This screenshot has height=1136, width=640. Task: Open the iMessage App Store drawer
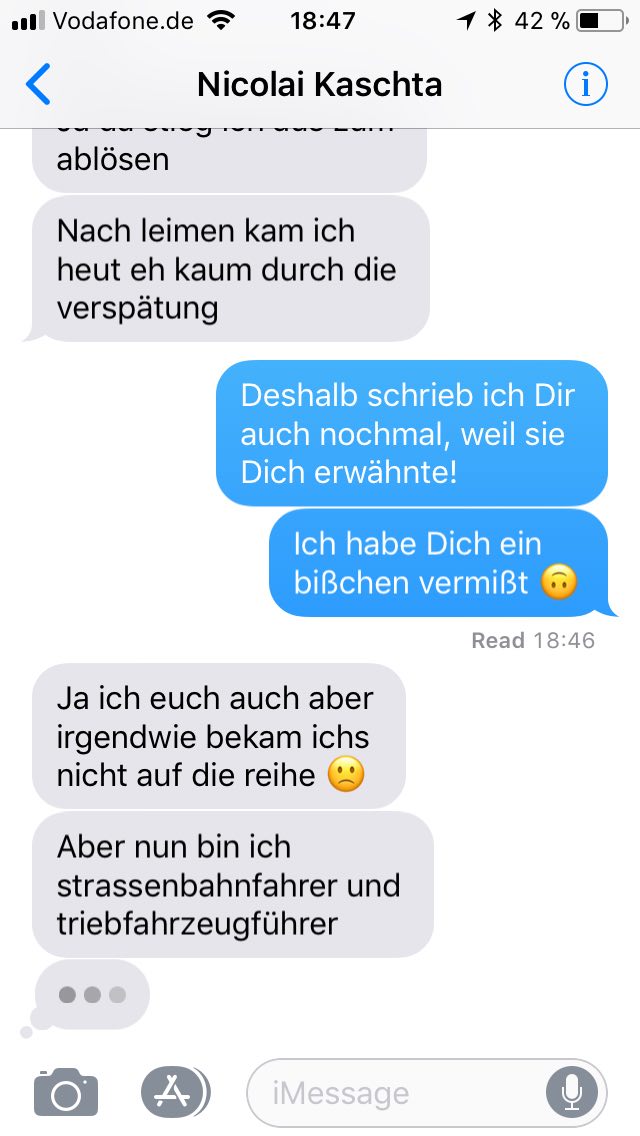[175, 1092]
